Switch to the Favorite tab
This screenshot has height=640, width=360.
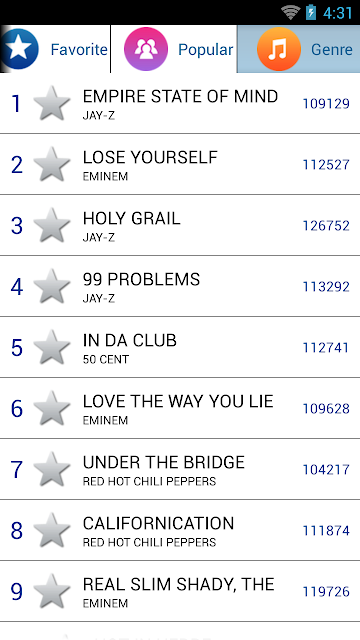[55, 49]
